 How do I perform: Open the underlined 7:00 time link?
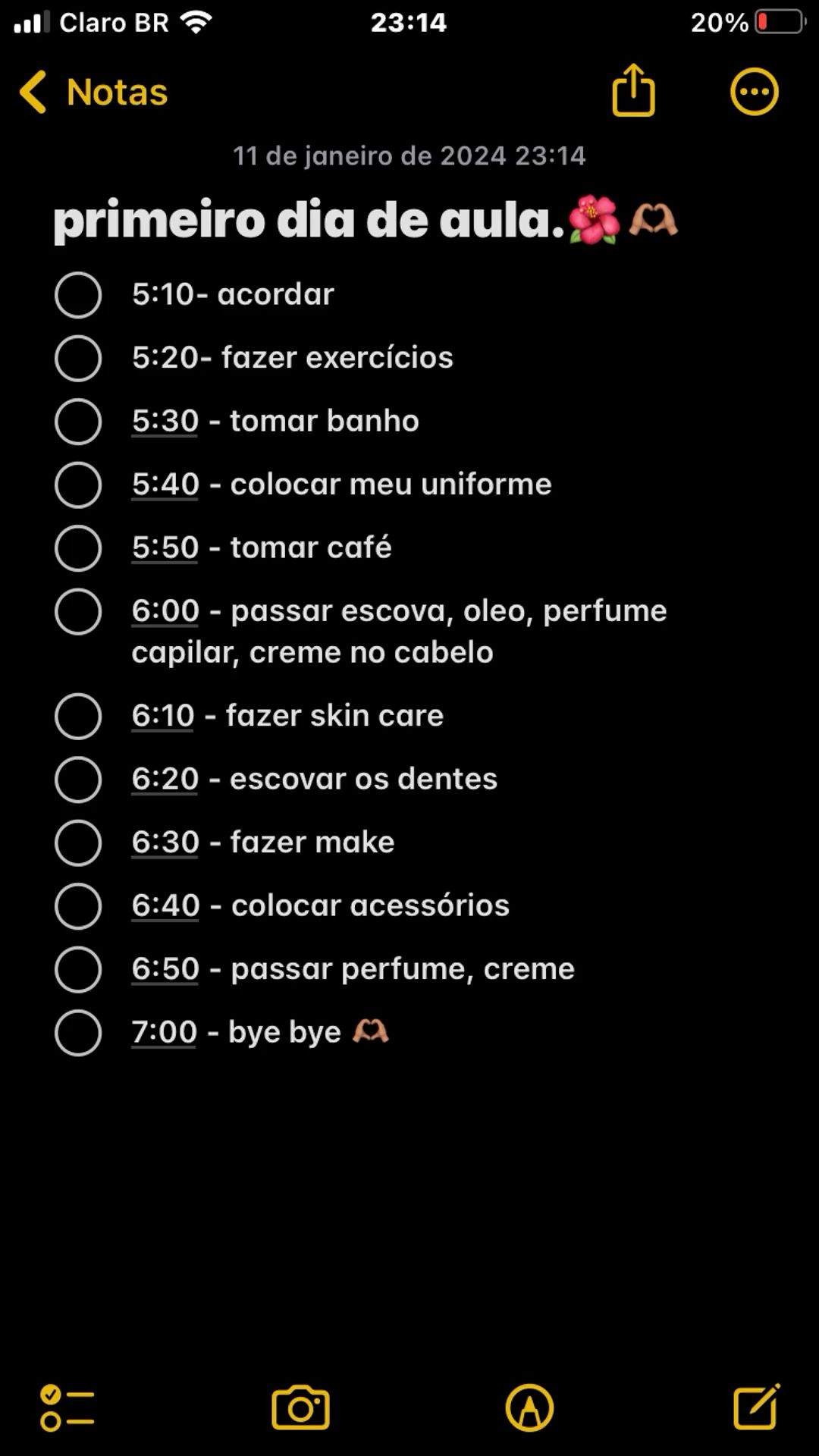(x=164, y=1032)
